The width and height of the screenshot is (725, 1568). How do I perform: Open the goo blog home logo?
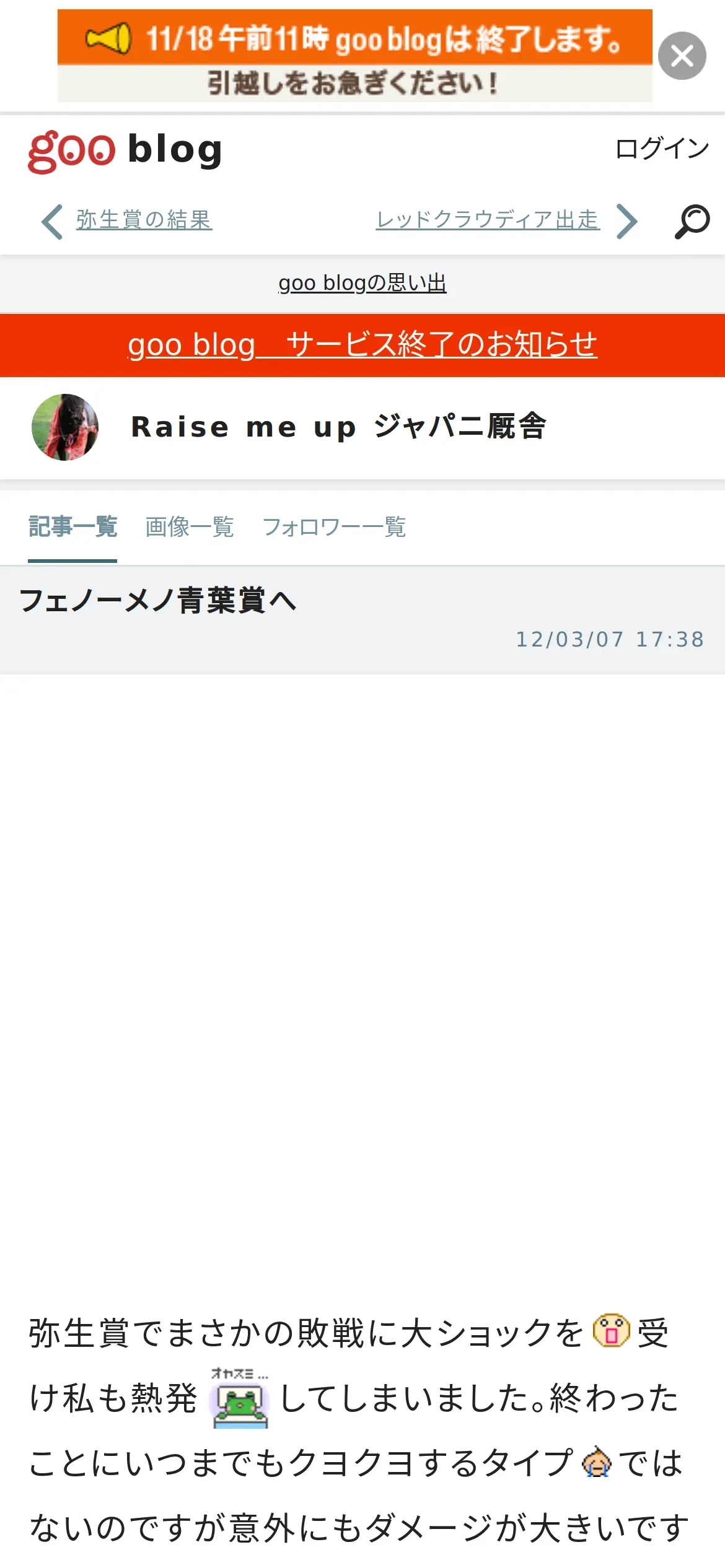click(x=125, y=150)
